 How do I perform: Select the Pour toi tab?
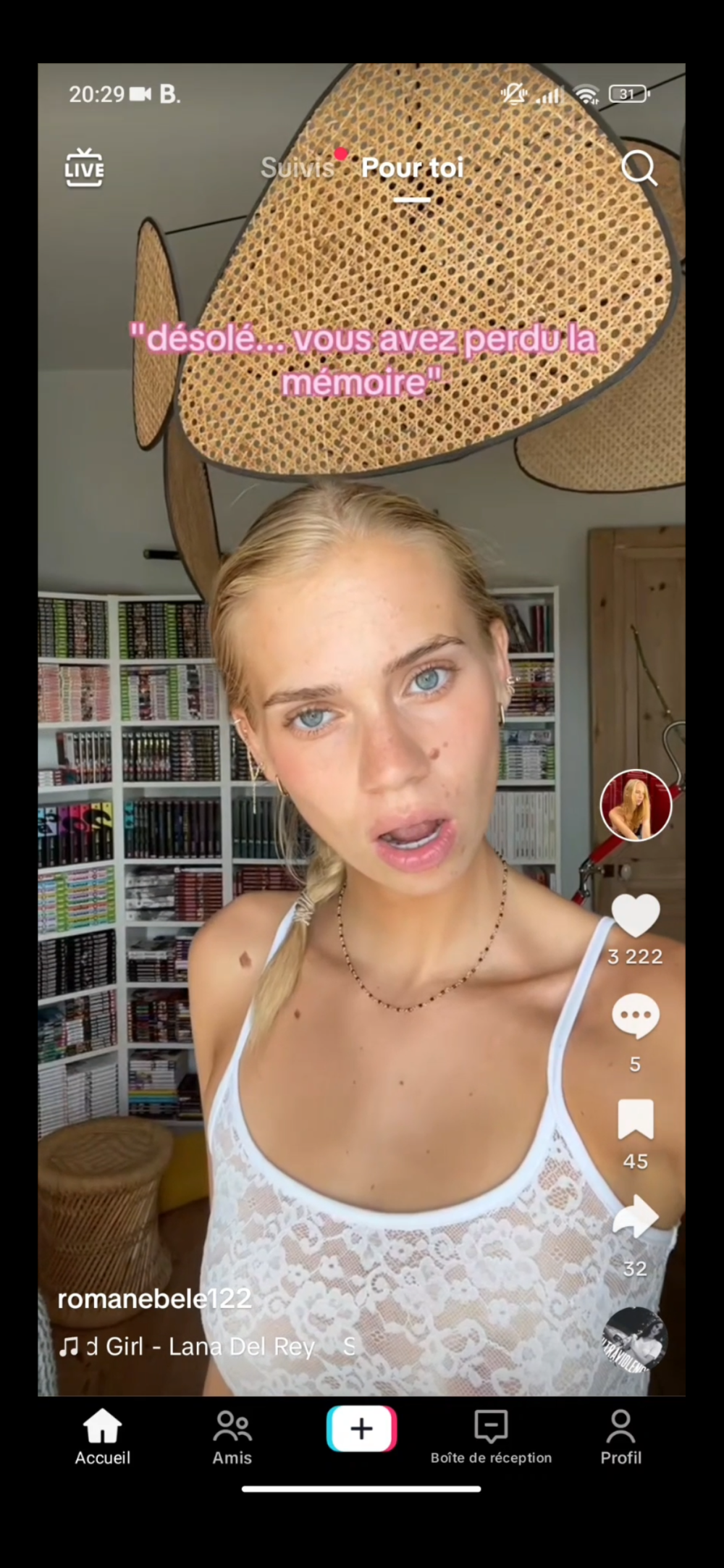412,168
